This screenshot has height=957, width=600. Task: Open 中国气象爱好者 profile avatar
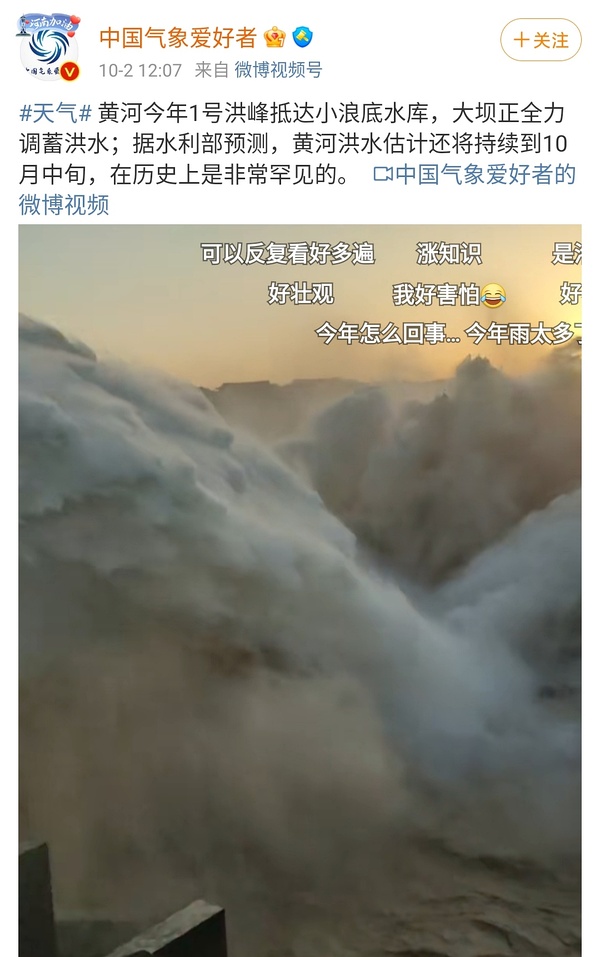click(x=49, y=46)
